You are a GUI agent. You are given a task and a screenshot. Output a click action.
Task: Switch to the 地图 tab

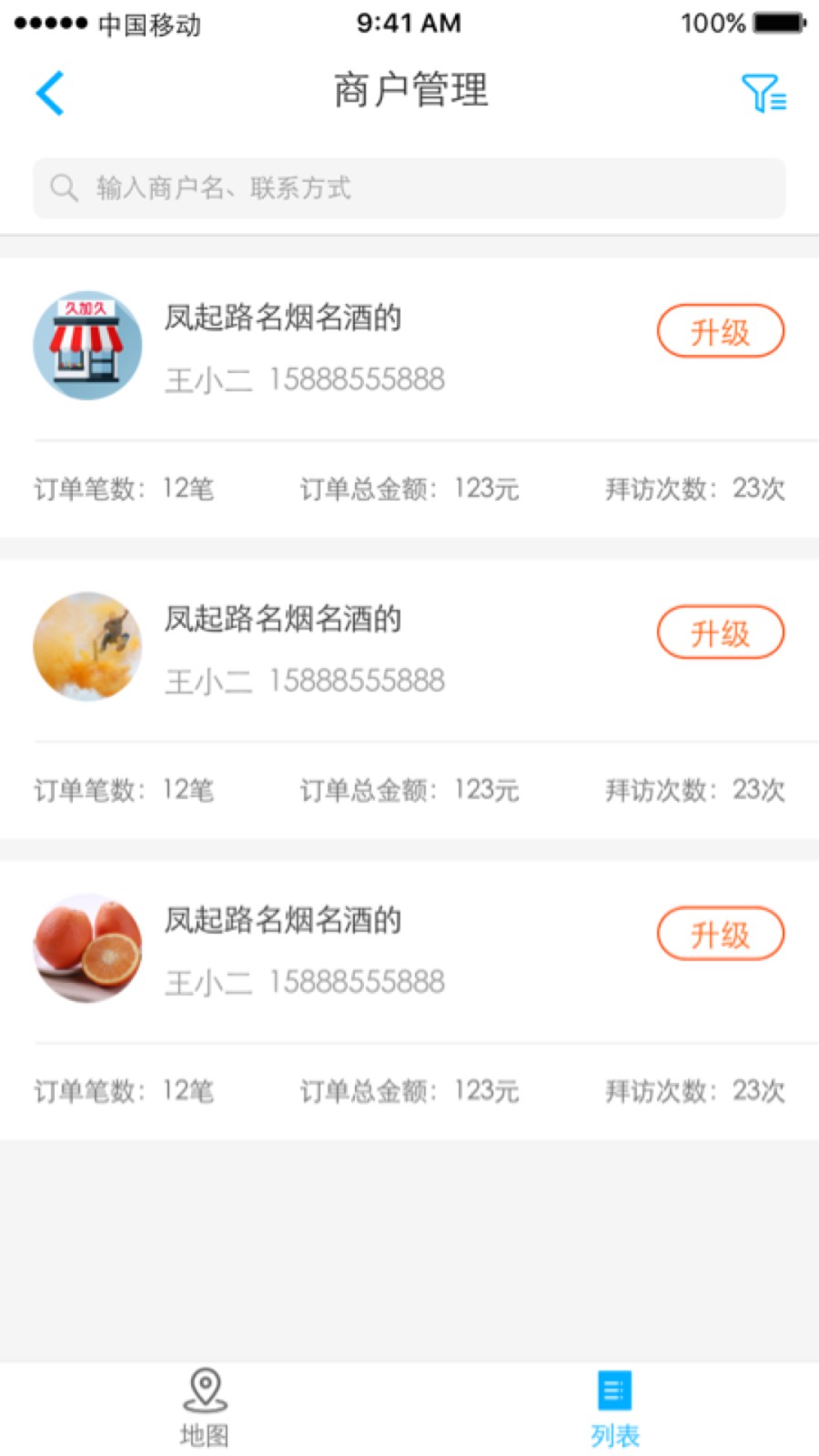pyautogui.click(x=205, y=1406)
